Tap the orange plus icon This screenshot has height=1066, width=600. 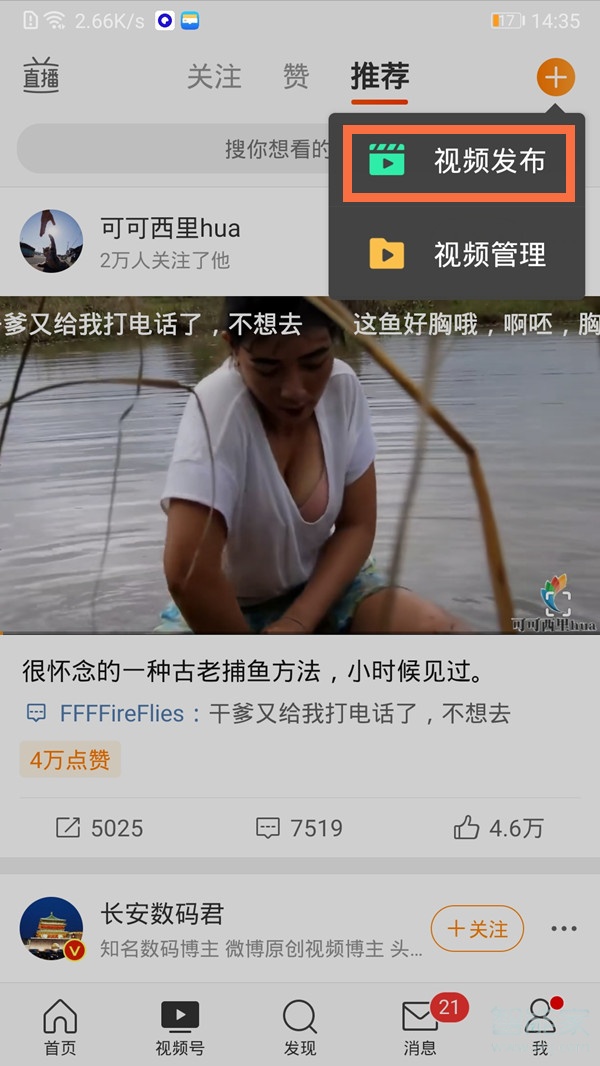[x=555, y=77]
